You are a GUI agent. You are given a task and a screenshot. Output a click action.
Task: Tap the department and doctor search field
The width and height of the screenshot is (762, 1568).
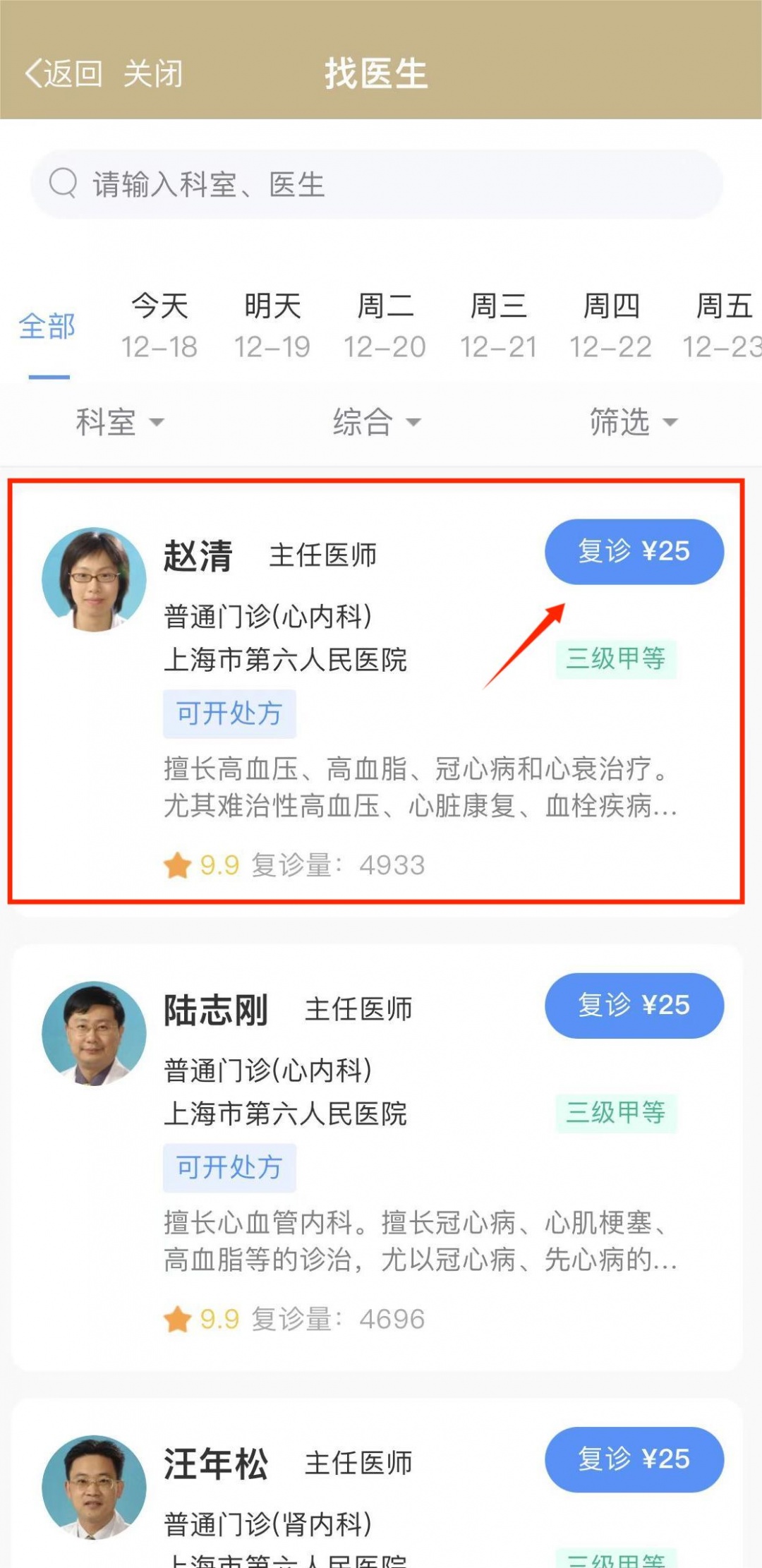376,184
